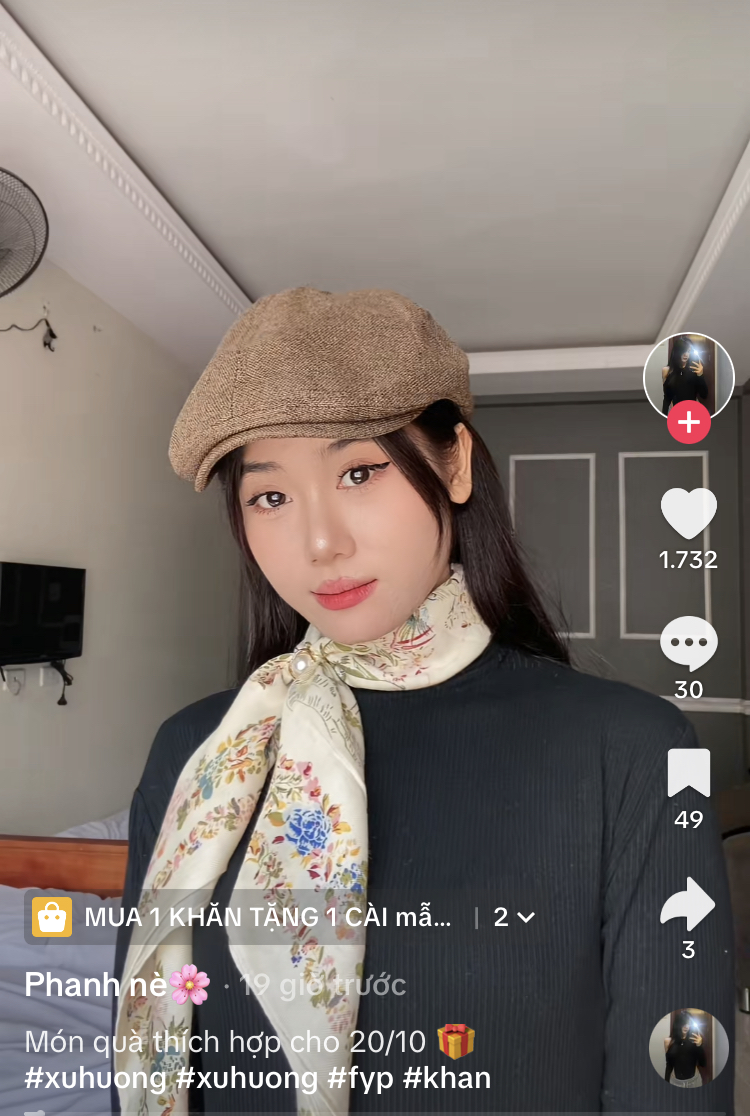The height and width of the screenshot is (1116, 750).
Task: Open the creator's profile picture
Action: (688, 376)
